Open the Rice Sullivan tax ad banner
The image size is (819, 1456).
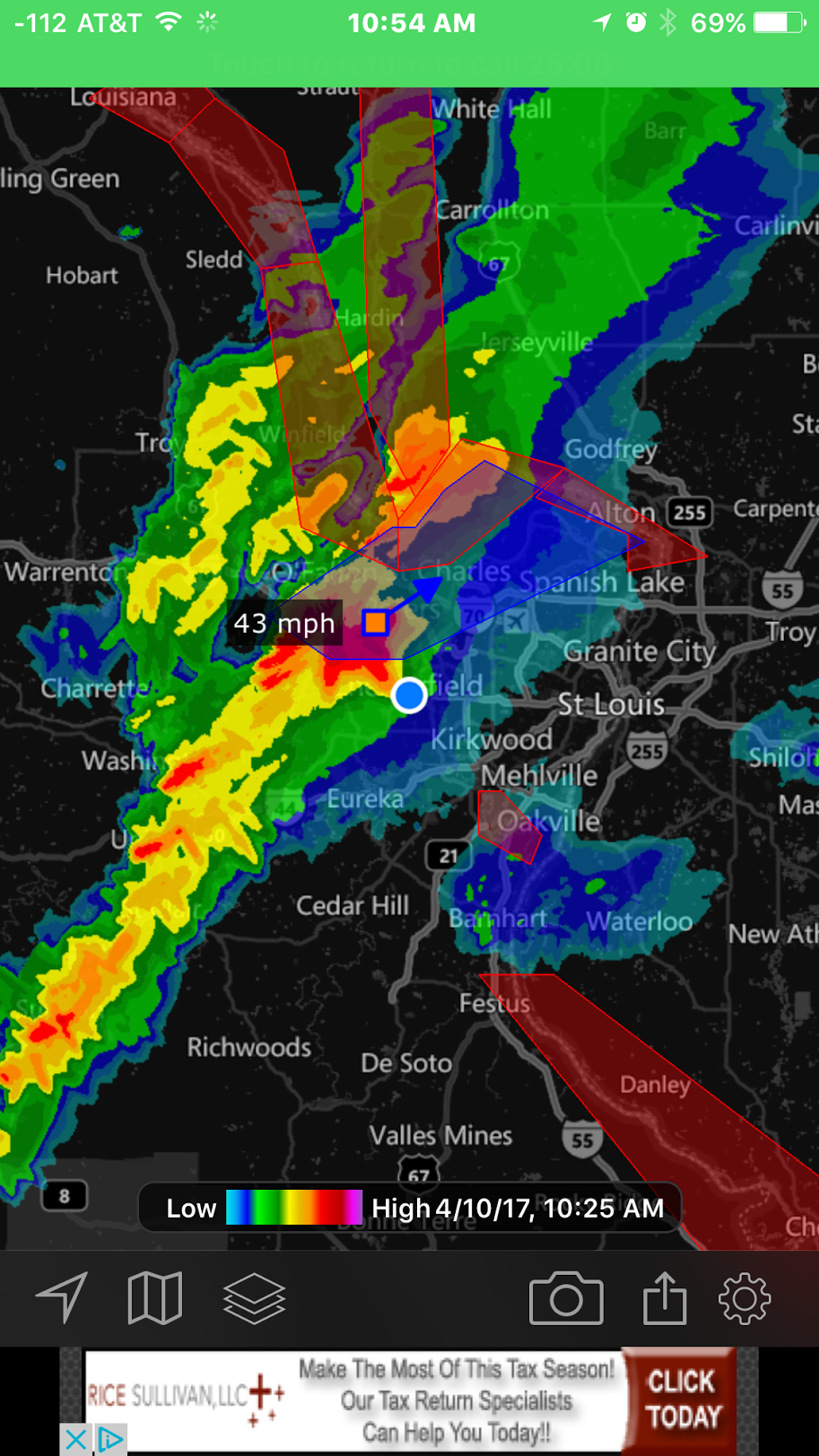[x=409, y=1400]
